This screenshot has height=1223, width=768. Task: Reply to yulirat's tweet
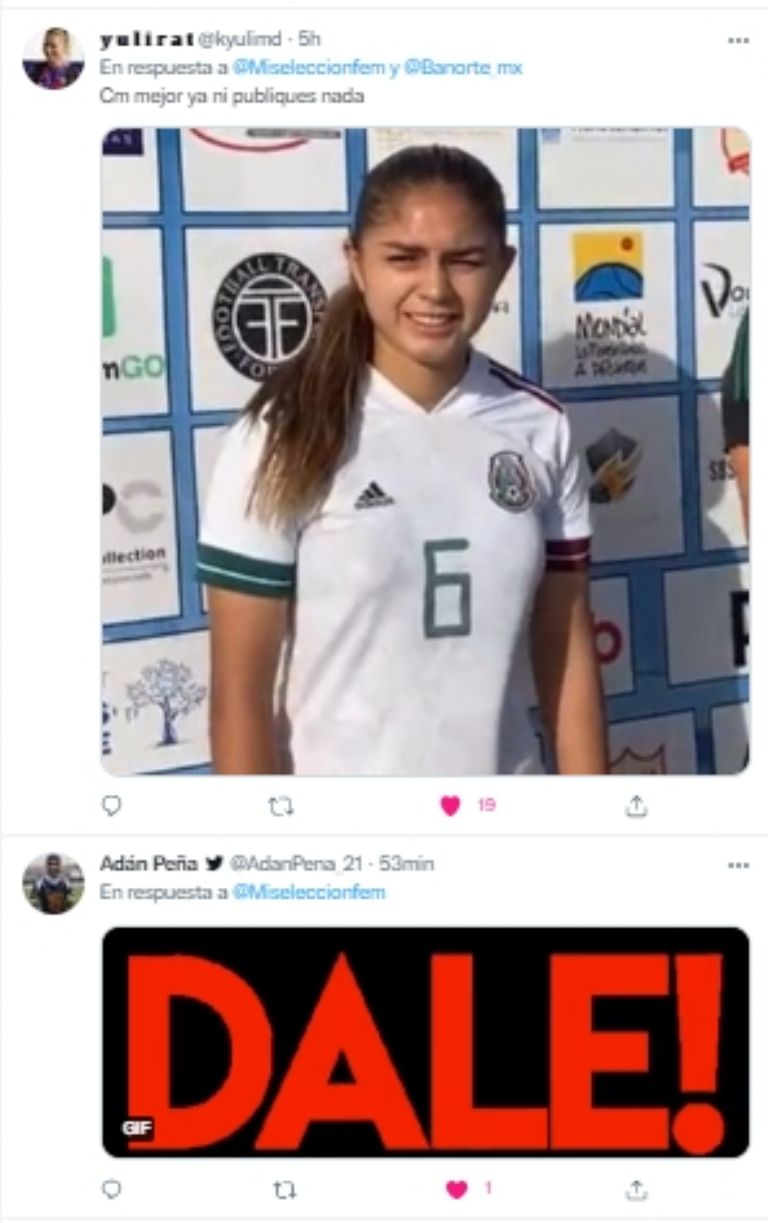pyautogui.click(x=112, y=805)
